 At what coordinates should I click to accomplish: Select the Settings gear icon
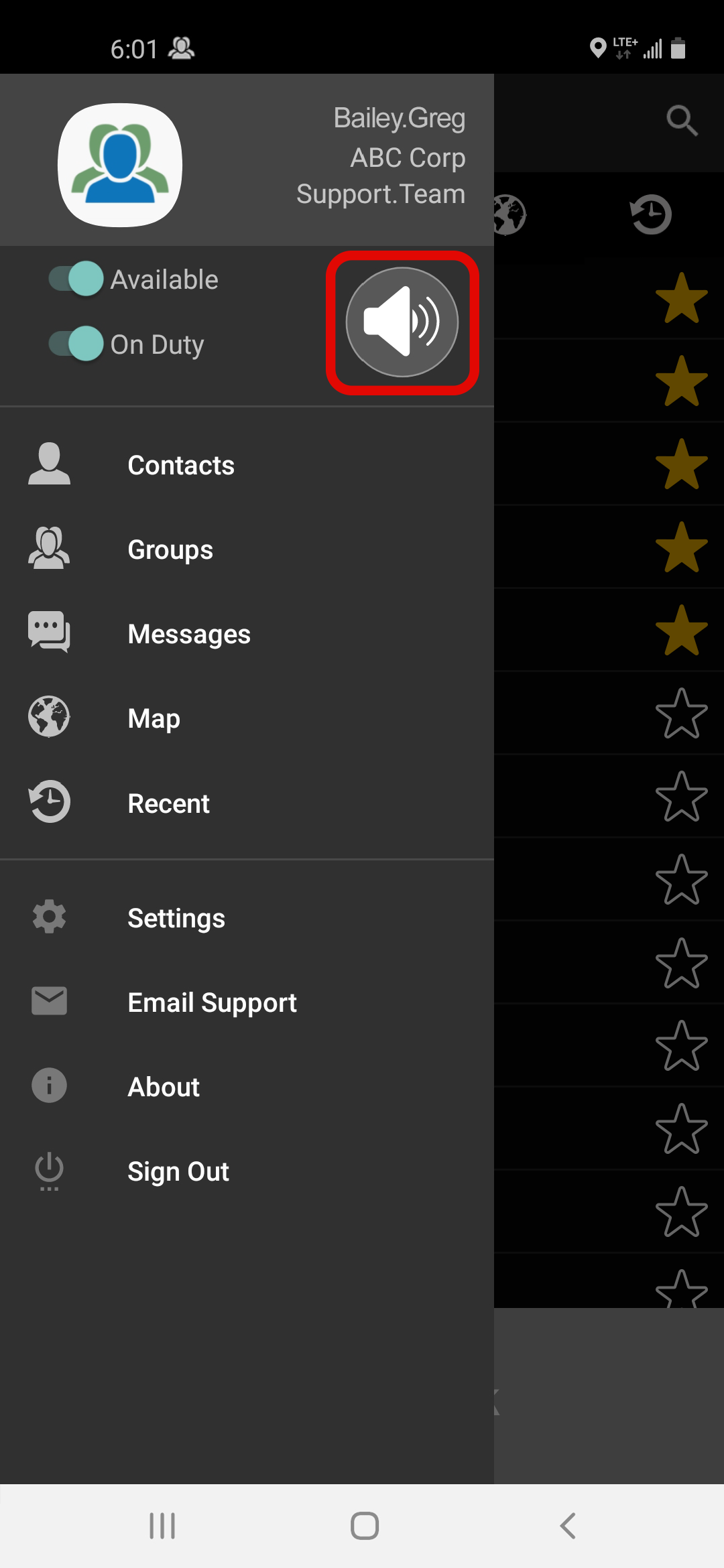(x=48, y=917)
